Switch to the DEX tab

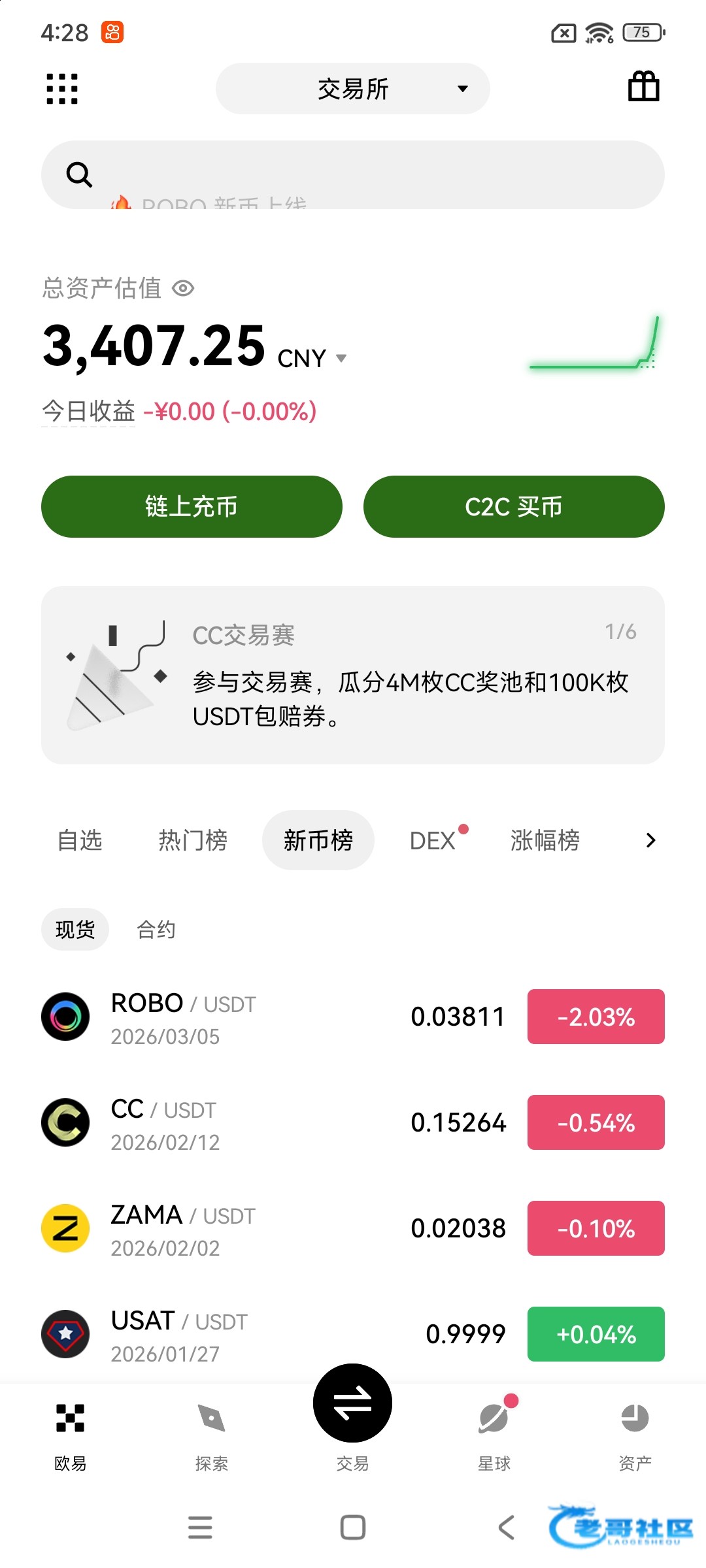click(x=433, y=840)
